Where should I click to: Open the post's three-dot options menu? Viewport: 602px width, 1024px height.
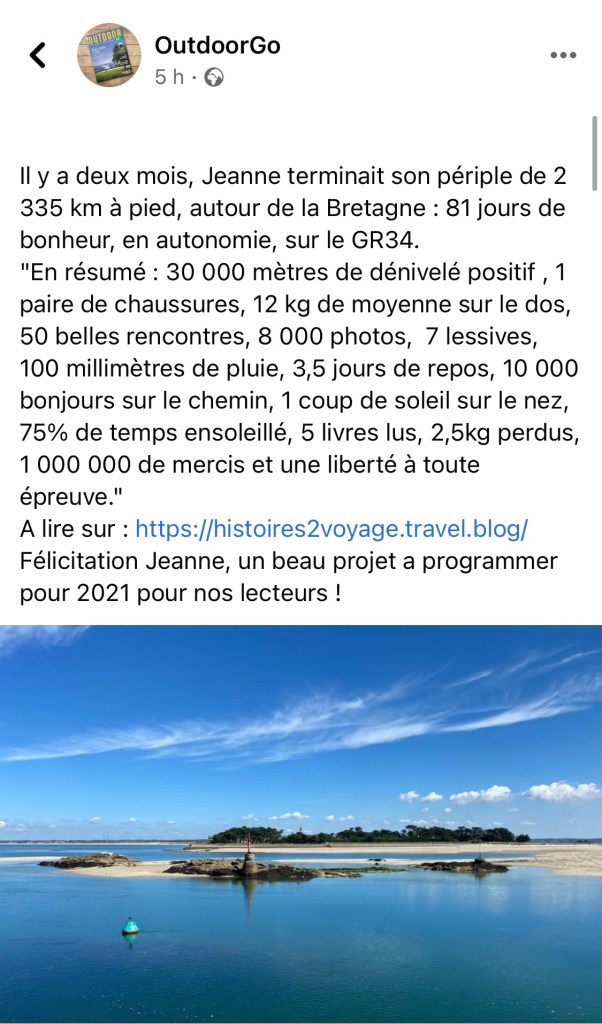click(564, 55)
